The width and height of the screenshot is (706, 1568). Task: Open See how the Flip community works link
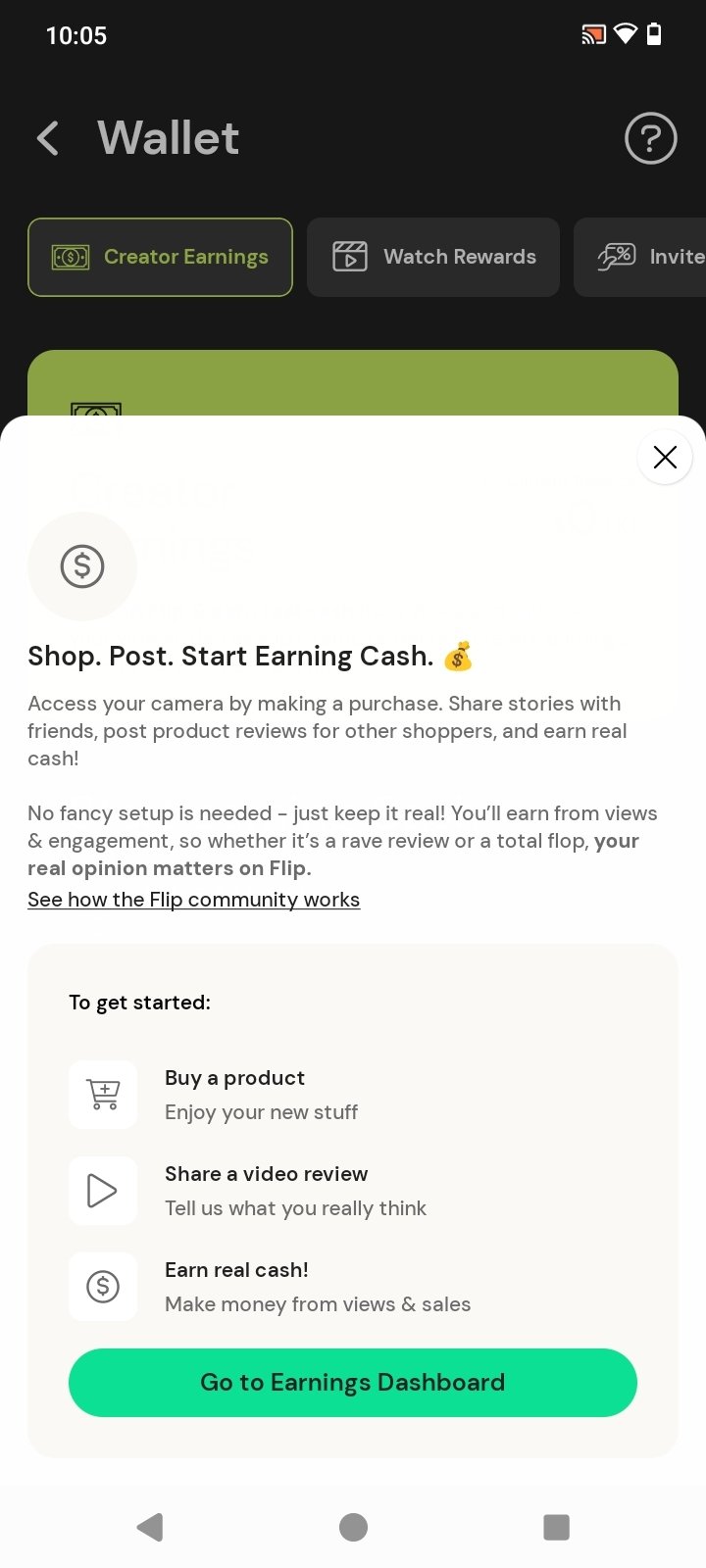(194, 900)
